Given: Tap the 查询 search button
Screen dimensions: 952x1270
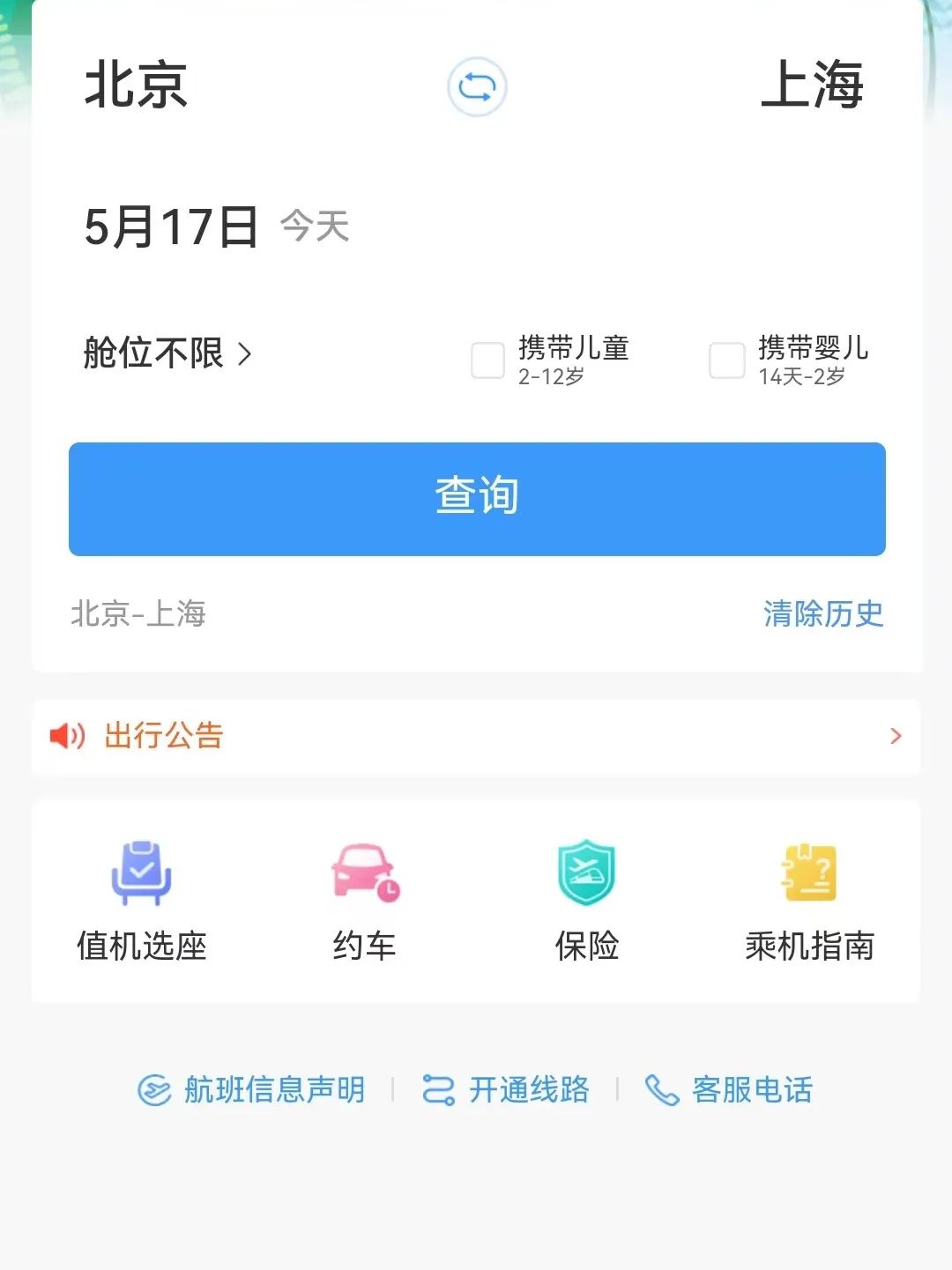Looking at the screenshot, I should pos(477,499).
